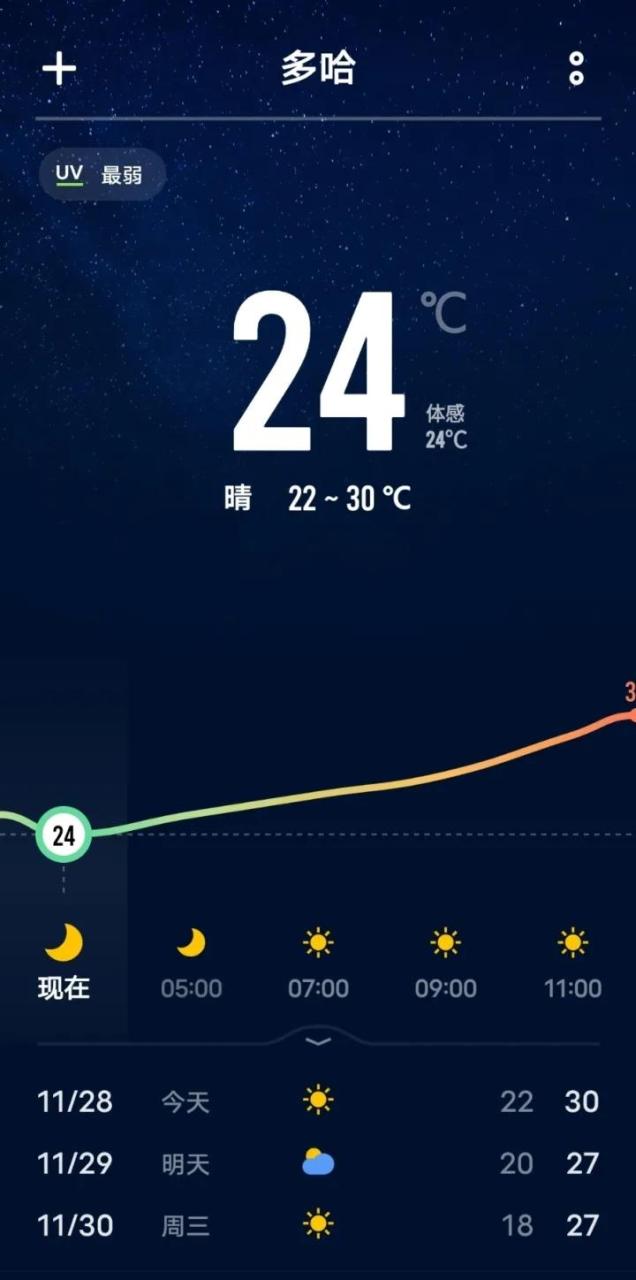View the 11/29 明天 forecast row

click(318, 1163)
